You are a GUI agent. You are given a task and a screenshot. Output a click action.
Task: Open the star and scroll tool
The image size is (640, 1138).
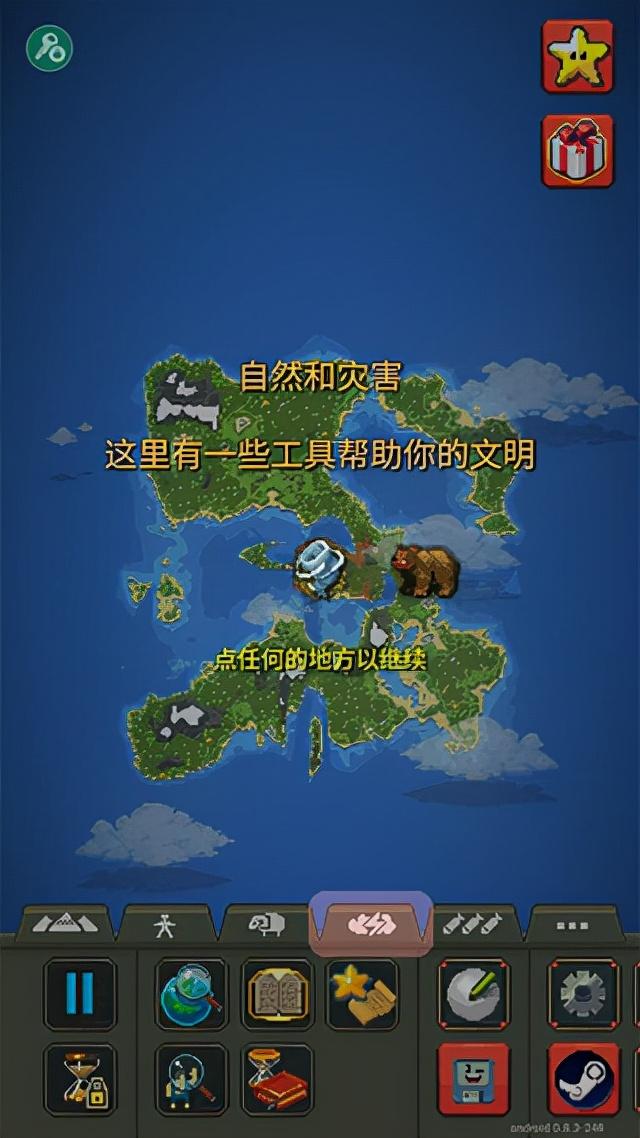coord(362,993)
